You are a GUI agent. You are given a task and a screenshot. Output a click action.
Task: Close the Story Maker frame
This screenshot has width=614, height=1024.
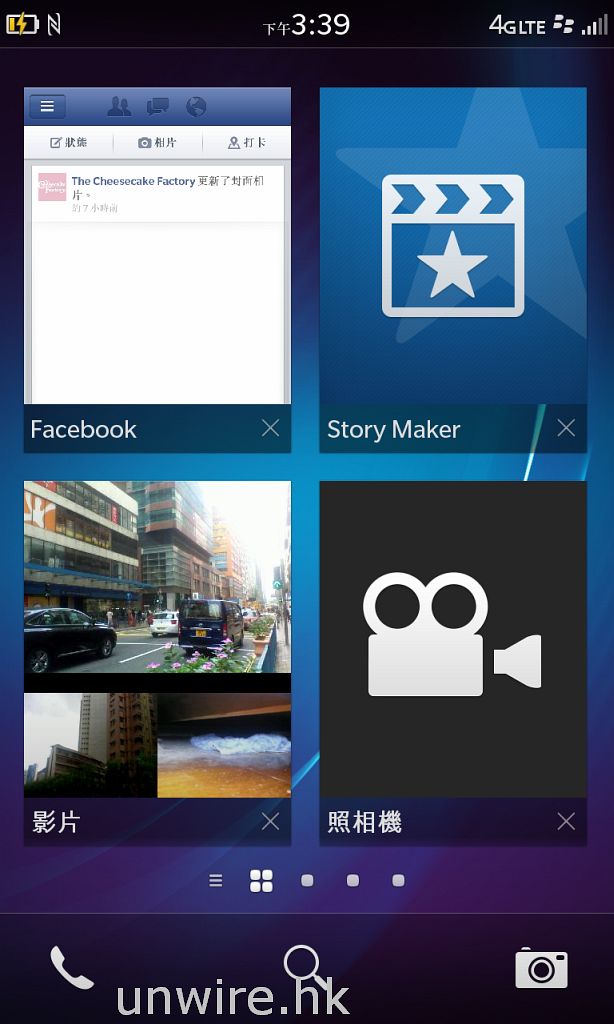coord(566,429)
